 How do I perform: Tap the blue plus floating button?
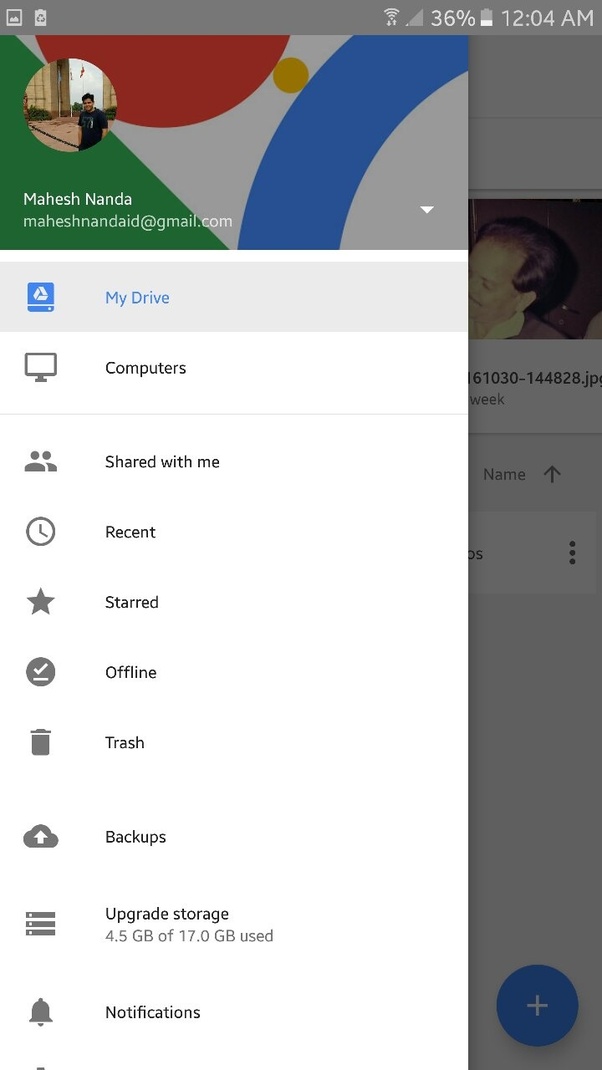[537, 1005]
